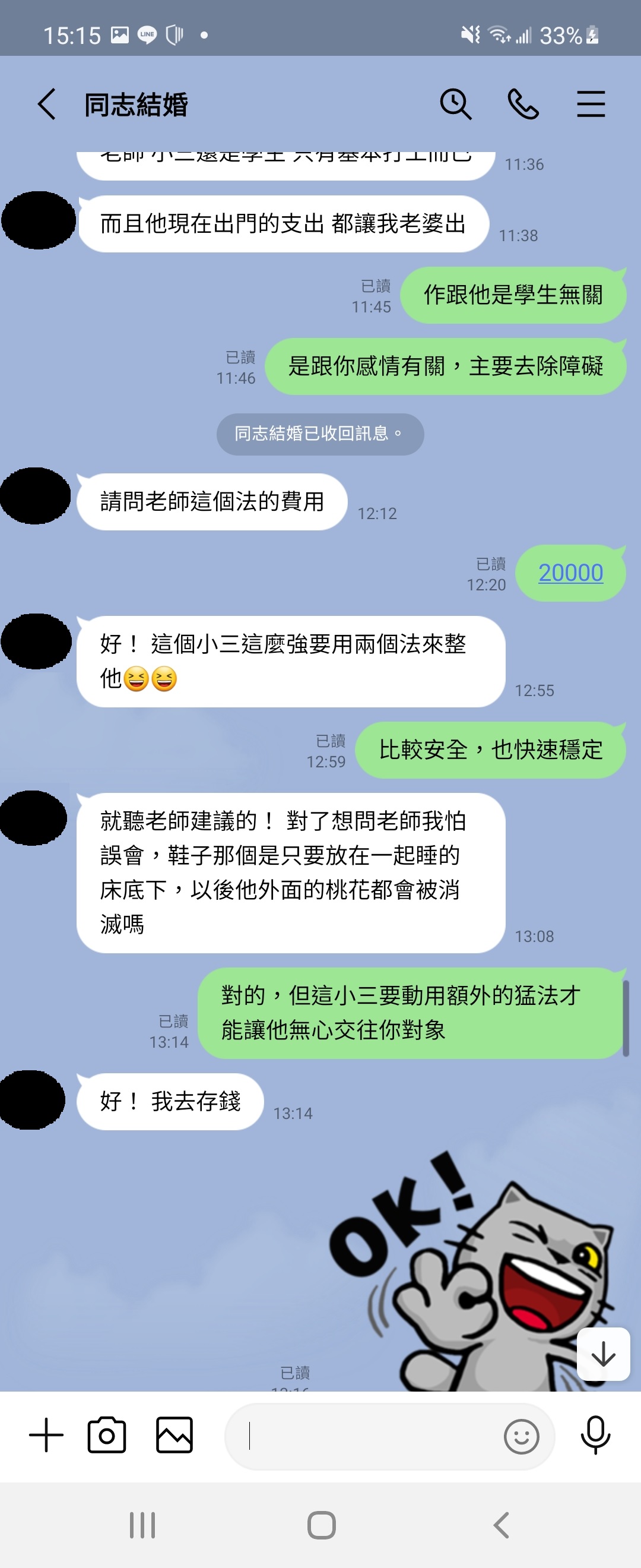Open the plus attachment menu
641x1568 pixels.
[46, 1435]
